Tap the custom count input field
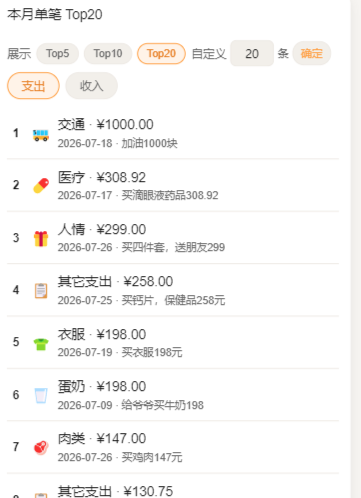 (252, 53)
